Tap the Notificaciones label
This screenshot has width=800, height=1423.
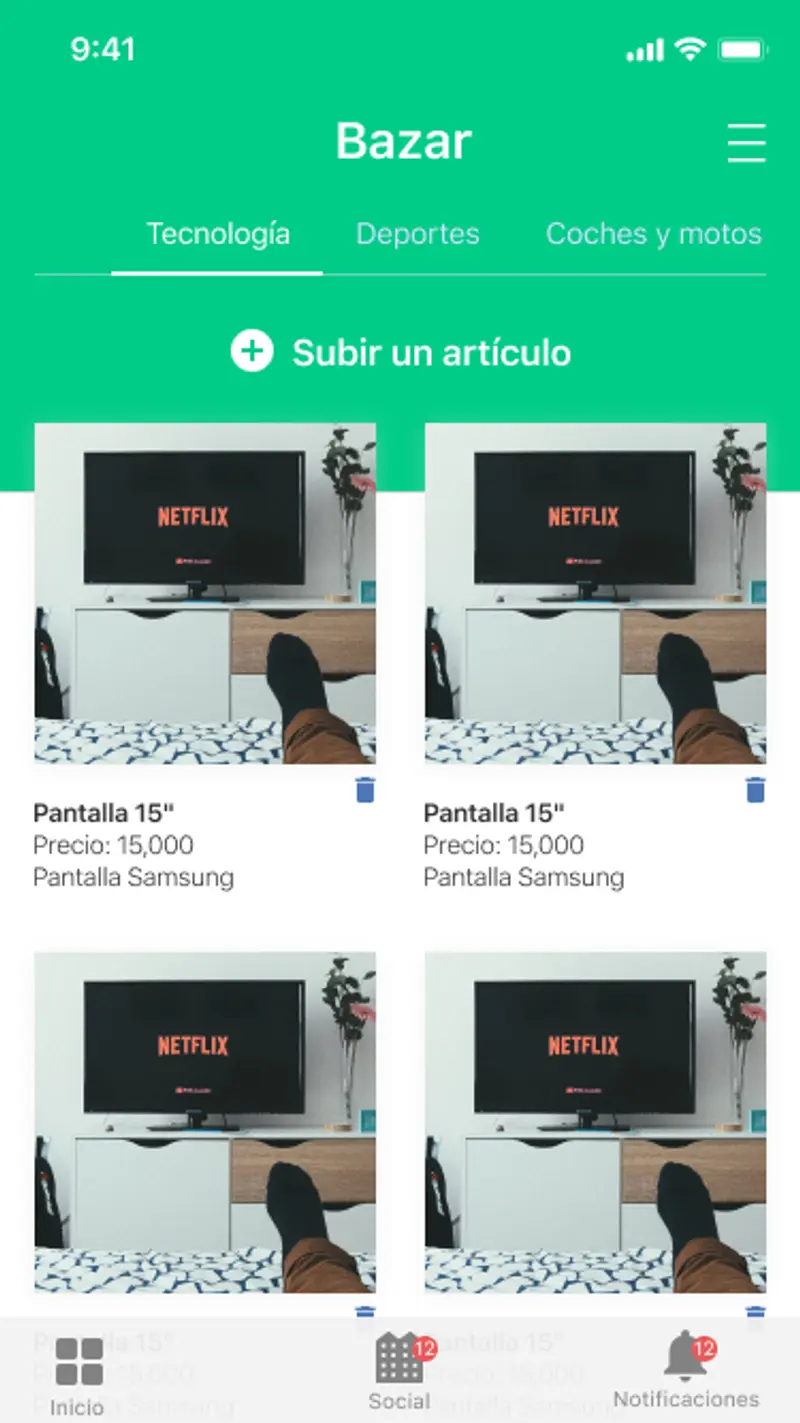point(685,1400)
